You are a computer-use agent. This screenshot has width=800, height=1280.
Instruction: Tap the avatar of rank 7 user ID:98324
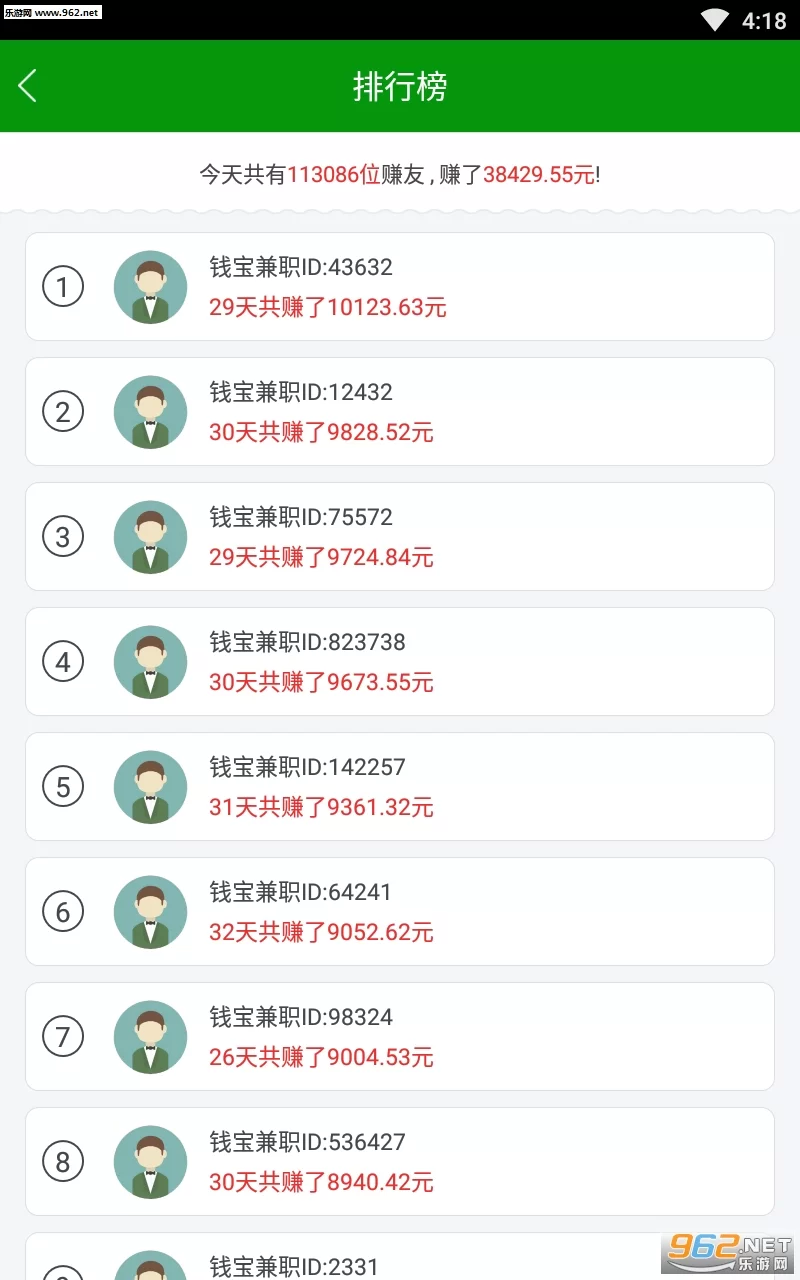[x=150, y=1037]
